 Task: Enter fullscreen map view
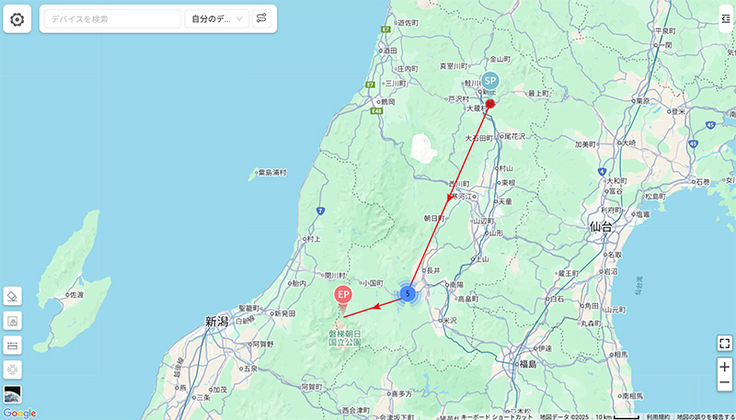point(725,343)
